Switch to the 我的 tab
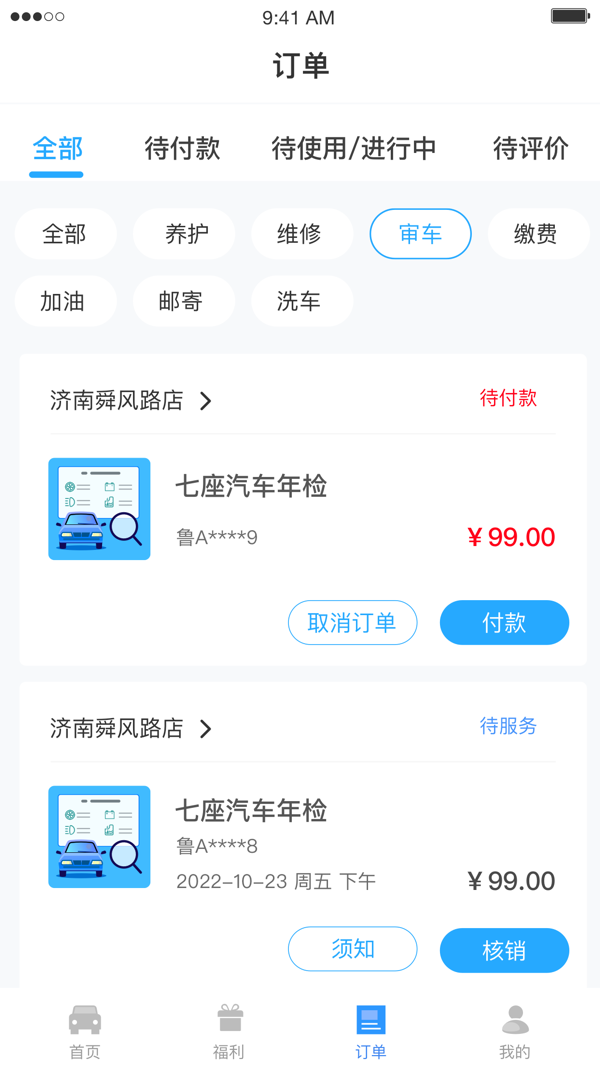600x1067 pixels. coord(515,1030)
